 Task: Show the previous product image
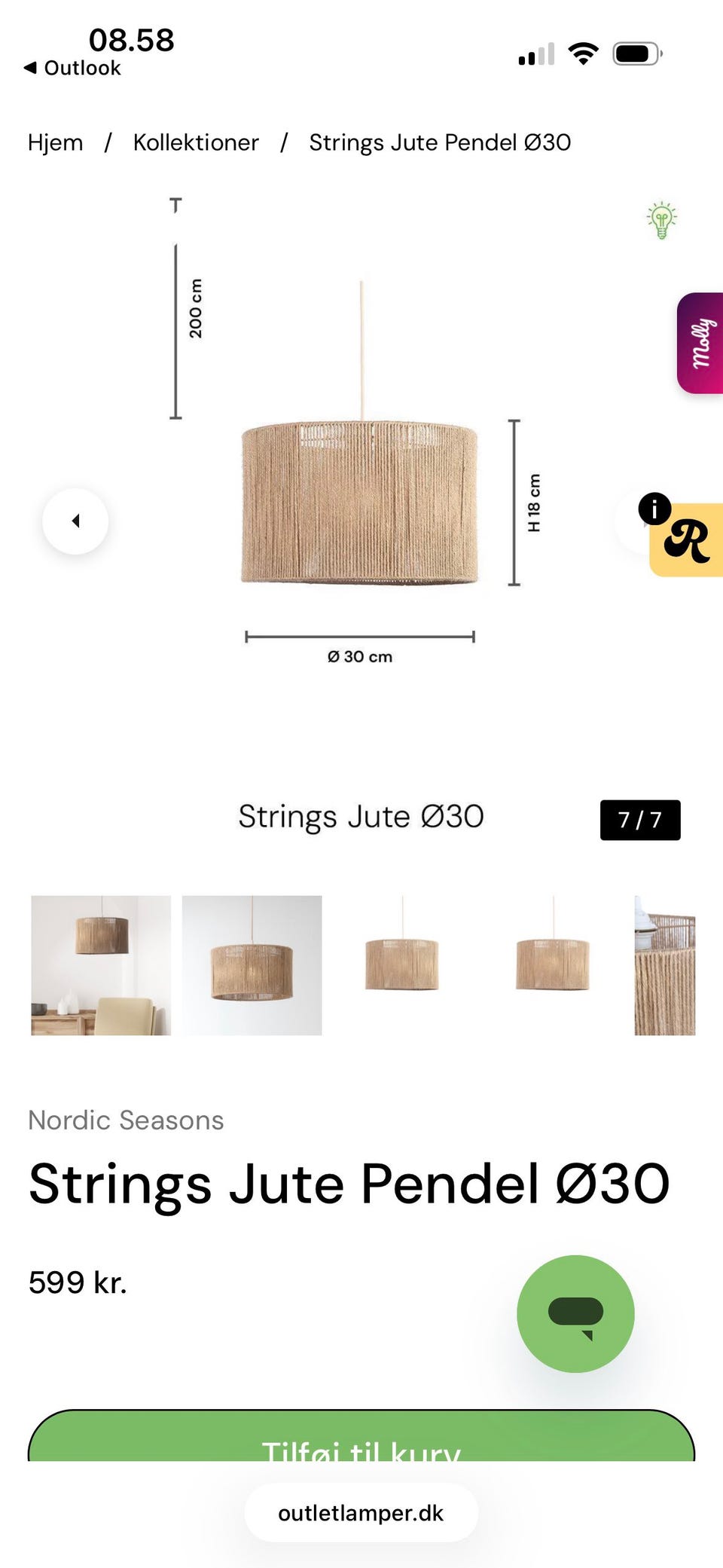point(75,521)
